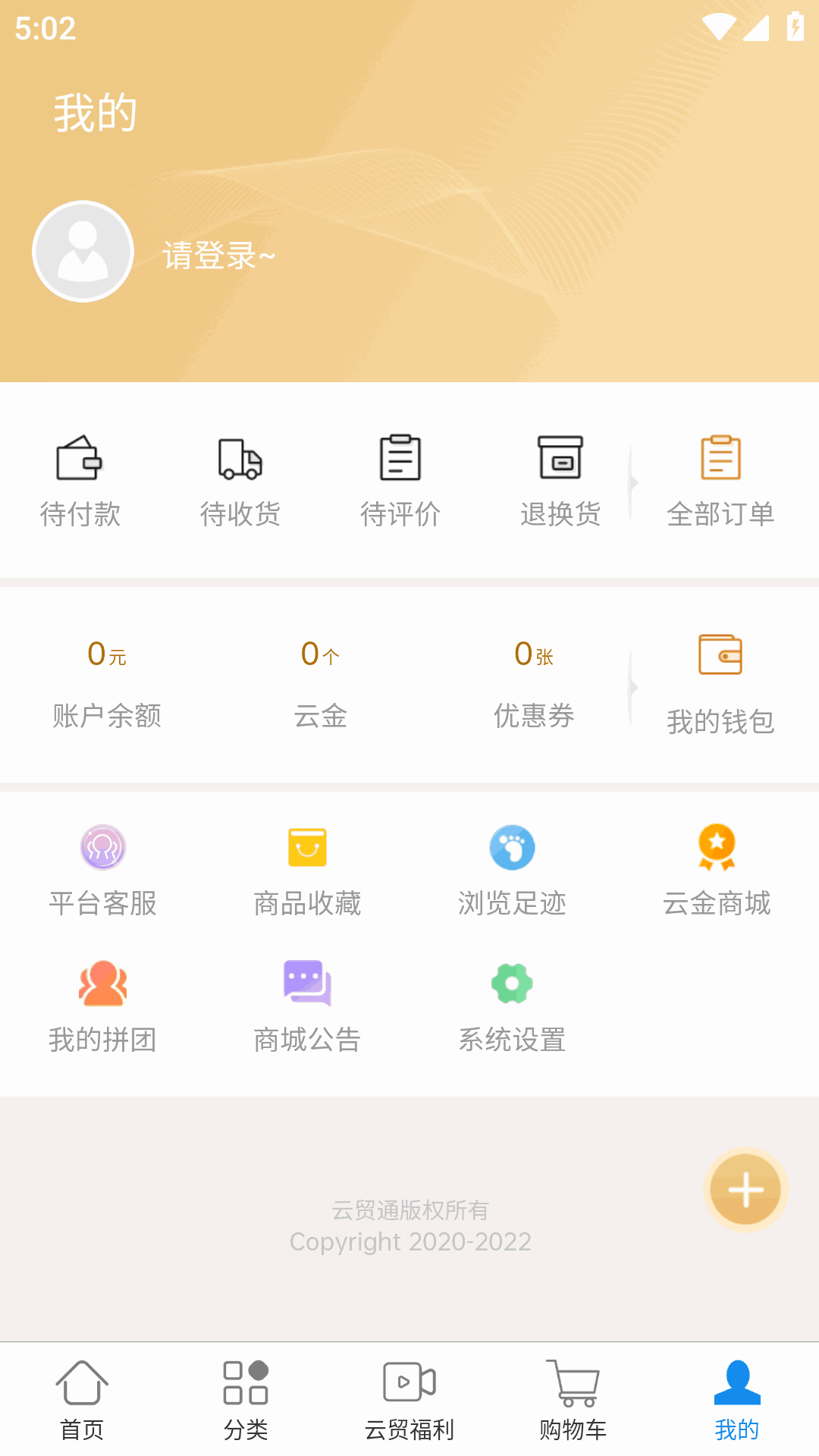Image resolution: width=819 pixels, height=1456 pixels.
Task: Open 商品收藏 favorites
Action: [x=307, y=870]
